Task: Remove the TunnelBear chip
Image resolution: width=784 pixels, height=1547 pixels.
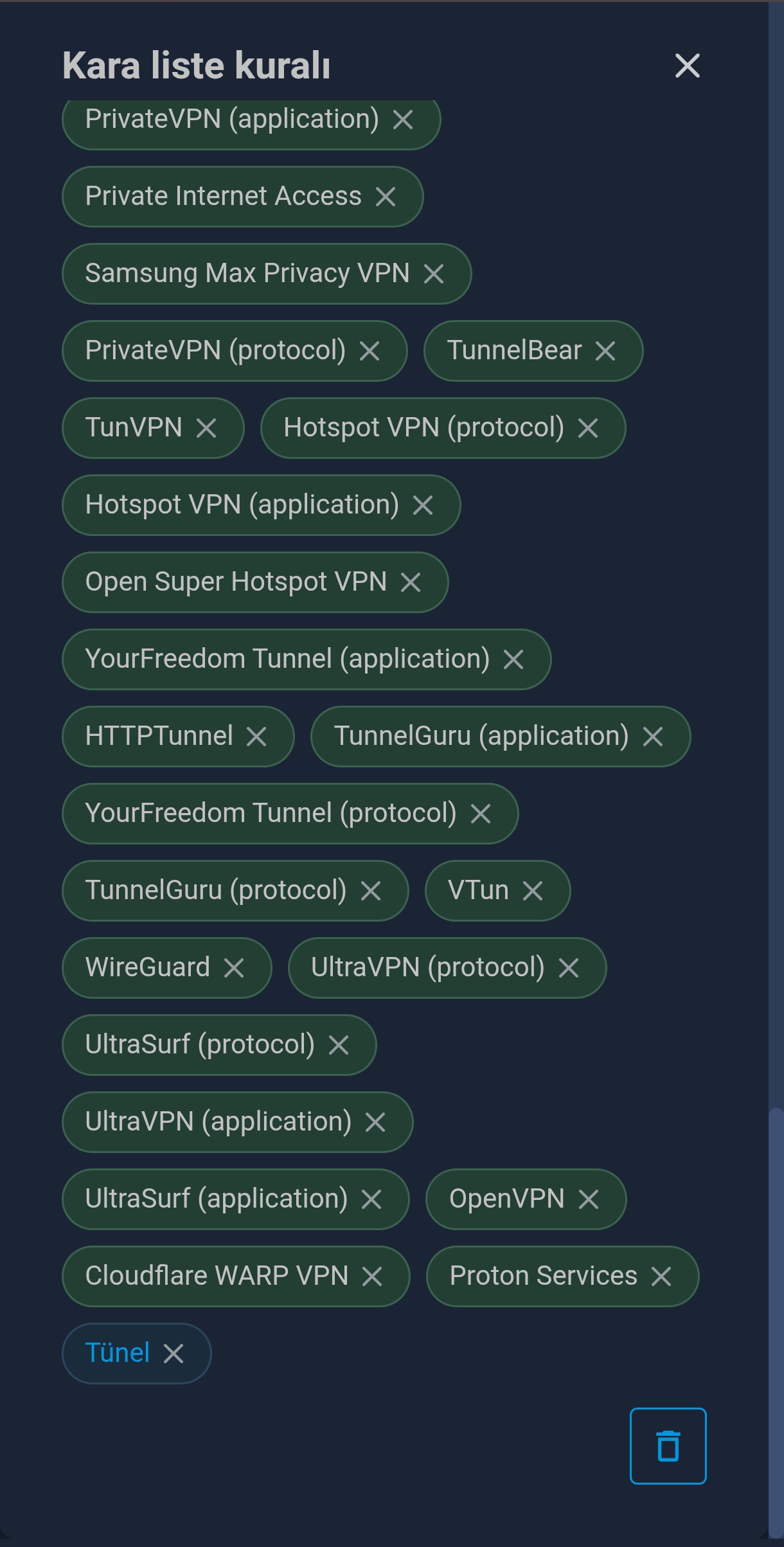Action: (605, 351)
